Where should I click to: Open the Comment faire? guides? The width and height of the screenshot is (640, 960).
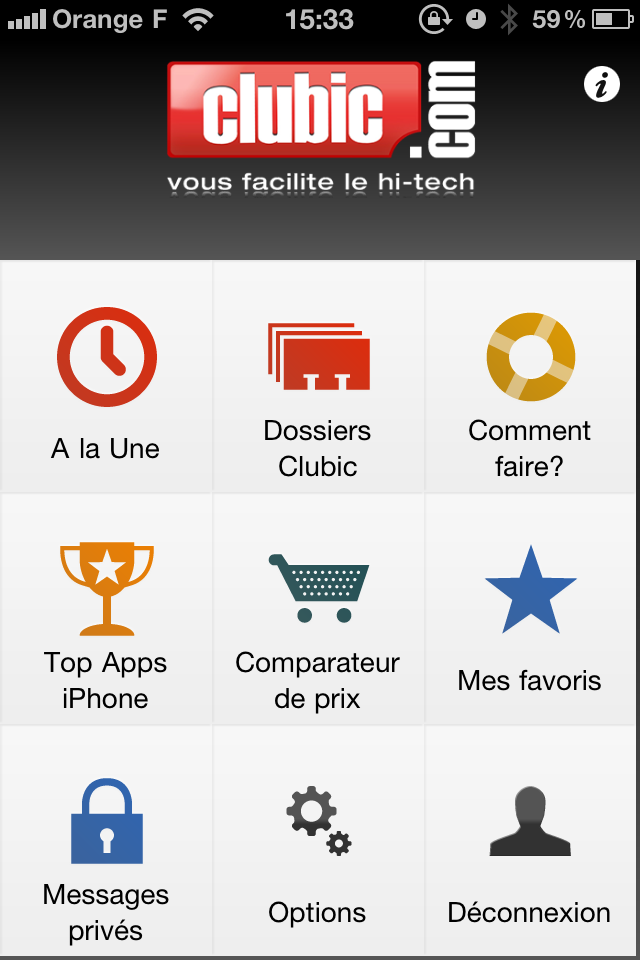tap(530, 378)
